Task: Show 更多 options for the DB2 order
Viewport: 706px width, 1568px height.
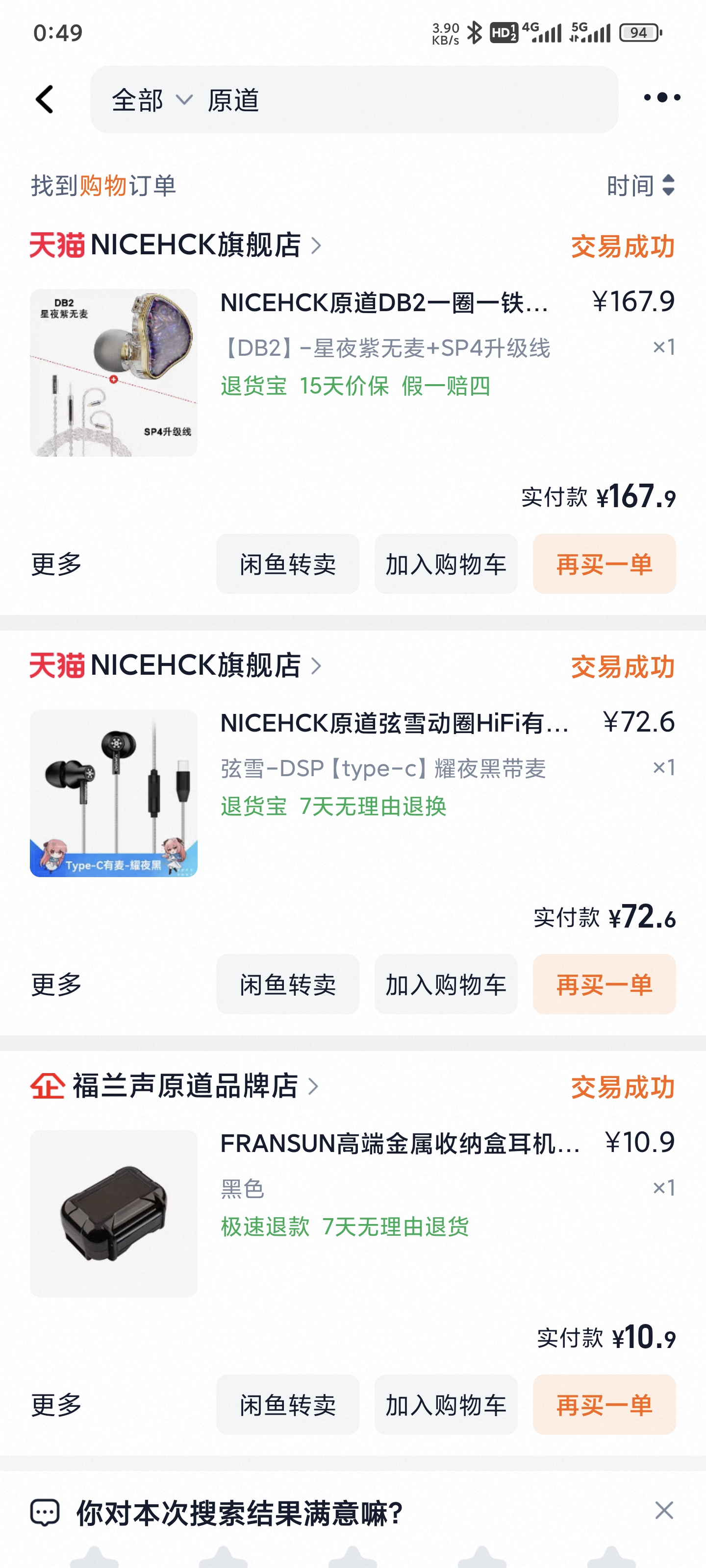Action: point(57,564)
